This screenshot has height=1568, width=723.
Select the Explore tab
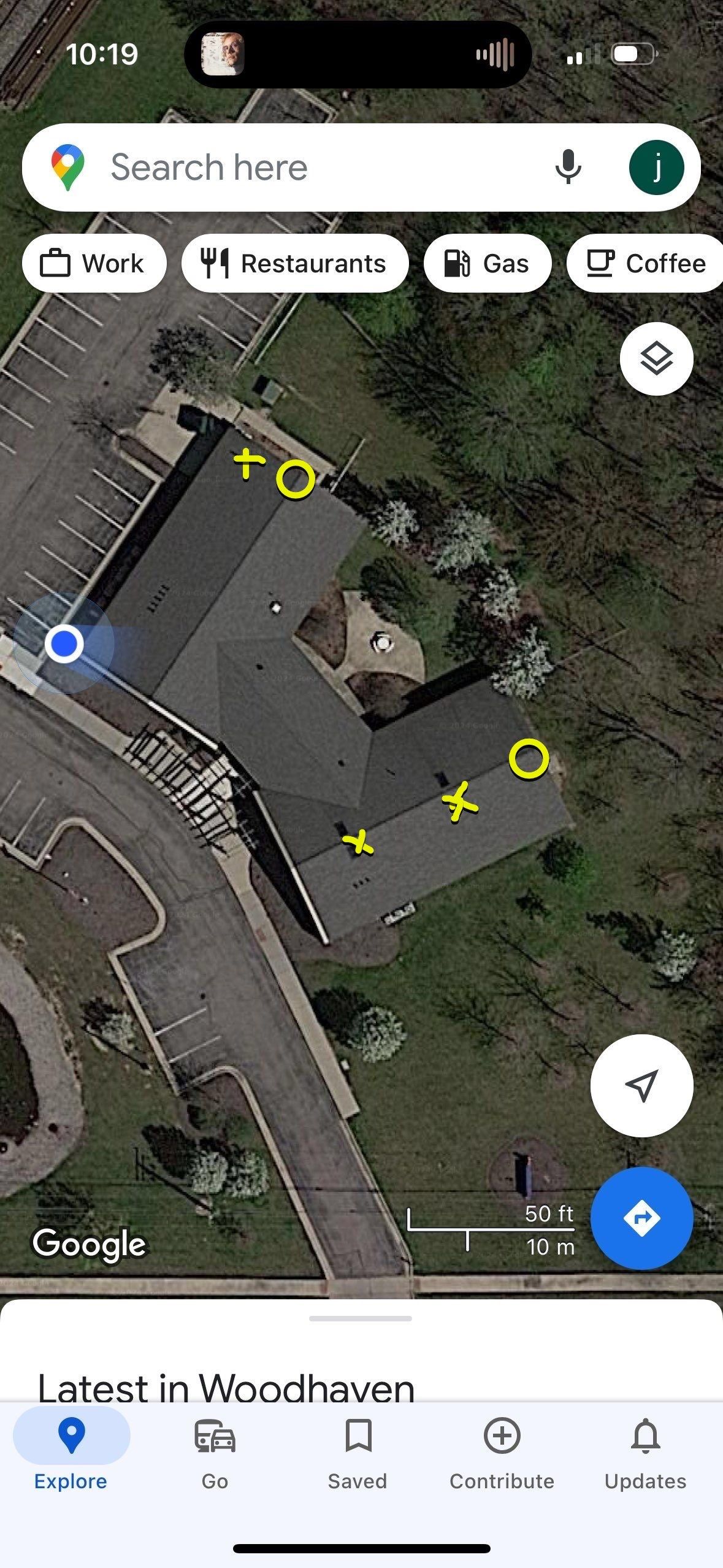(x=71, y=1454)
